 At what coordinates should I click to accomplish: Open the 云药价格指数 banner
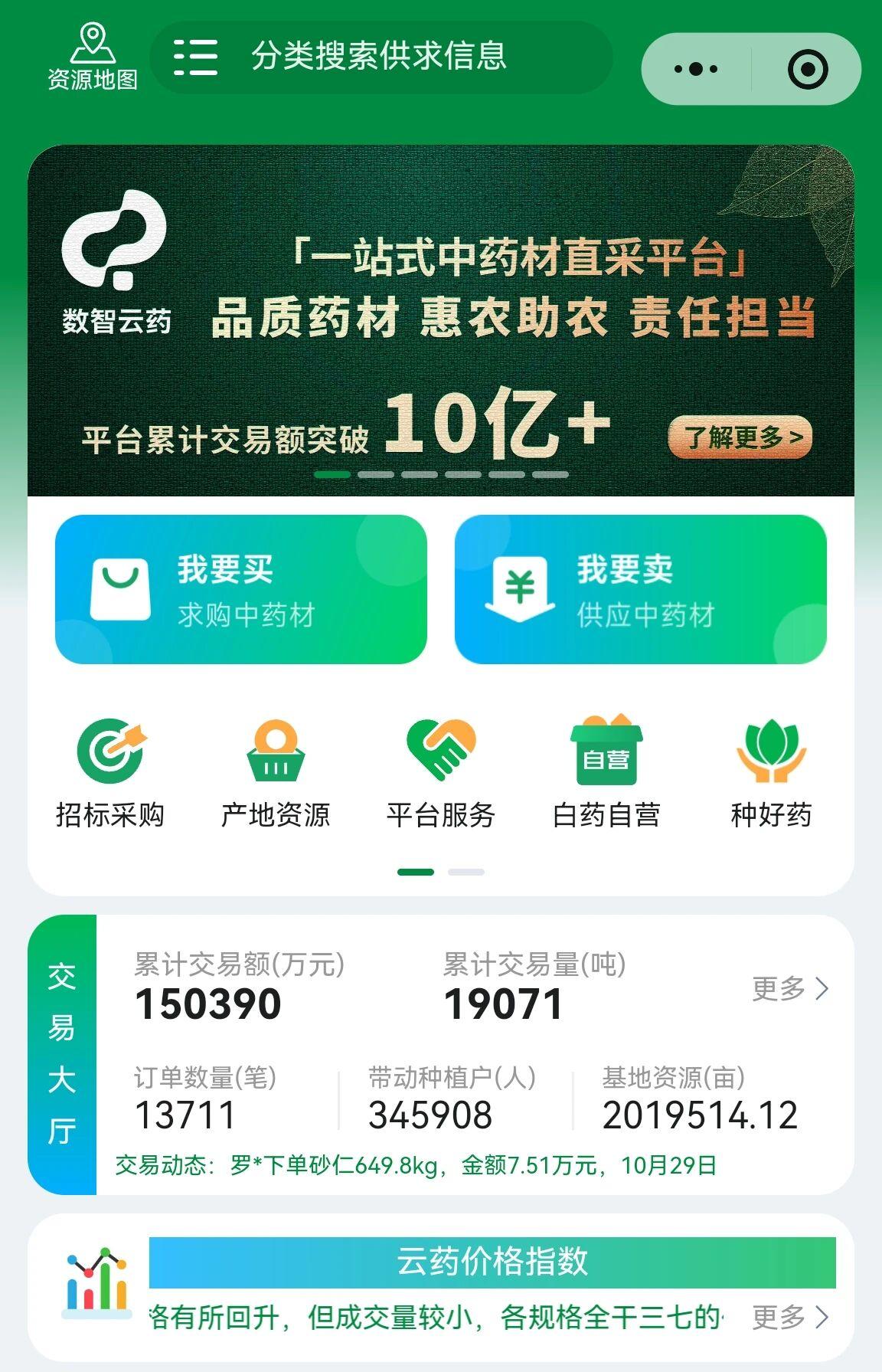(492, 1262)
